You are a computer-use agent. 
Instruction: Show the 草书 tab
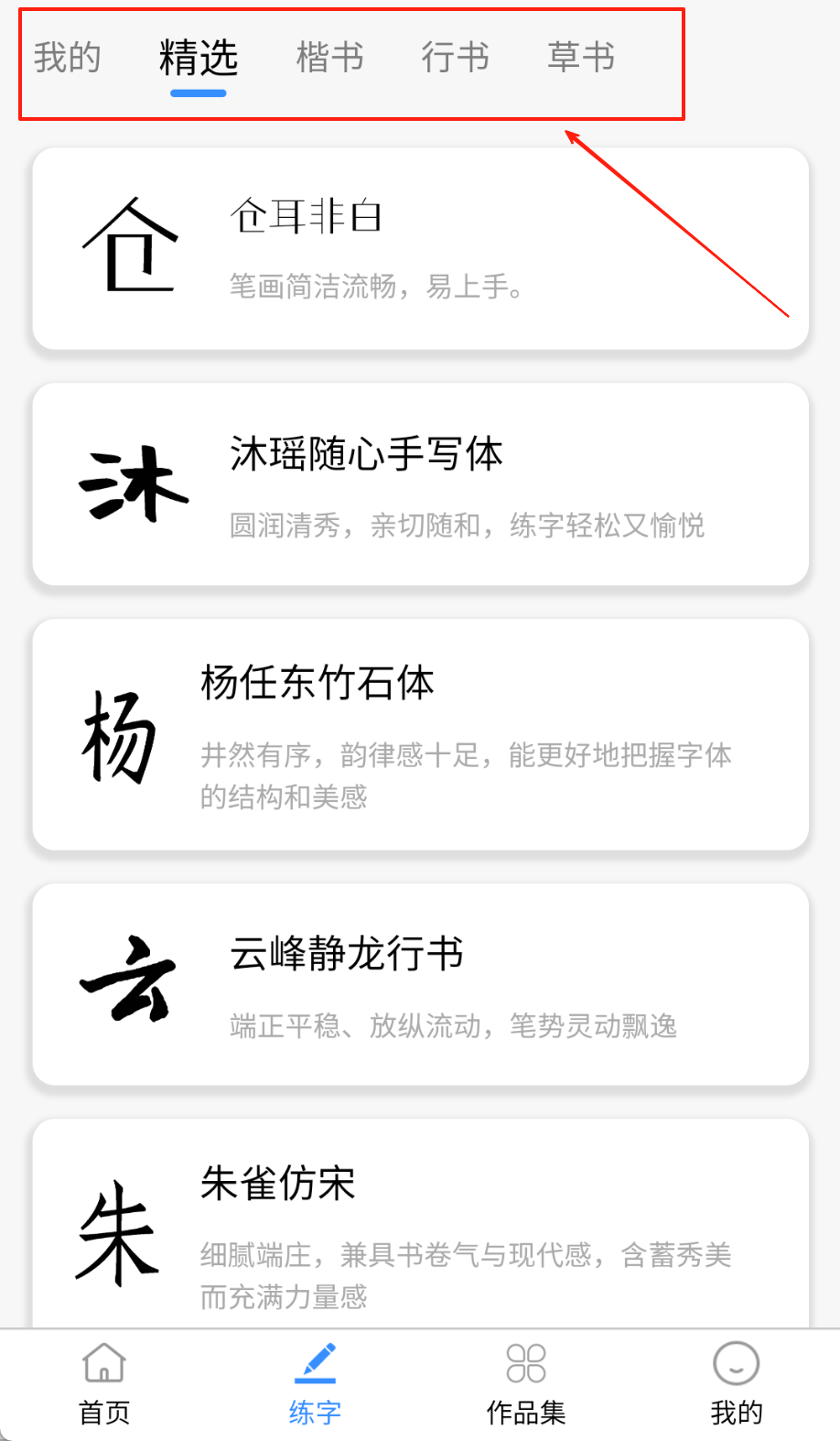(580, 58)
